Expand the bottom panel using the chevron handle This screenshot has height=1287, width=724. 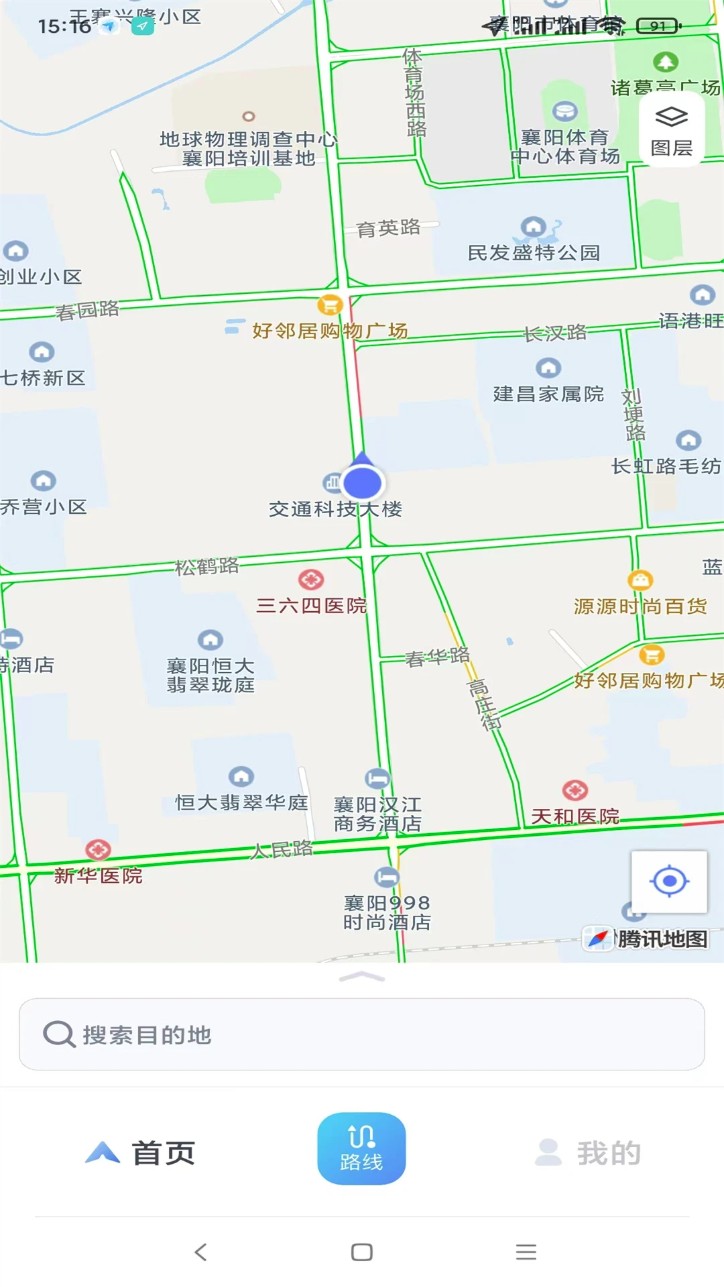[361, 978]
